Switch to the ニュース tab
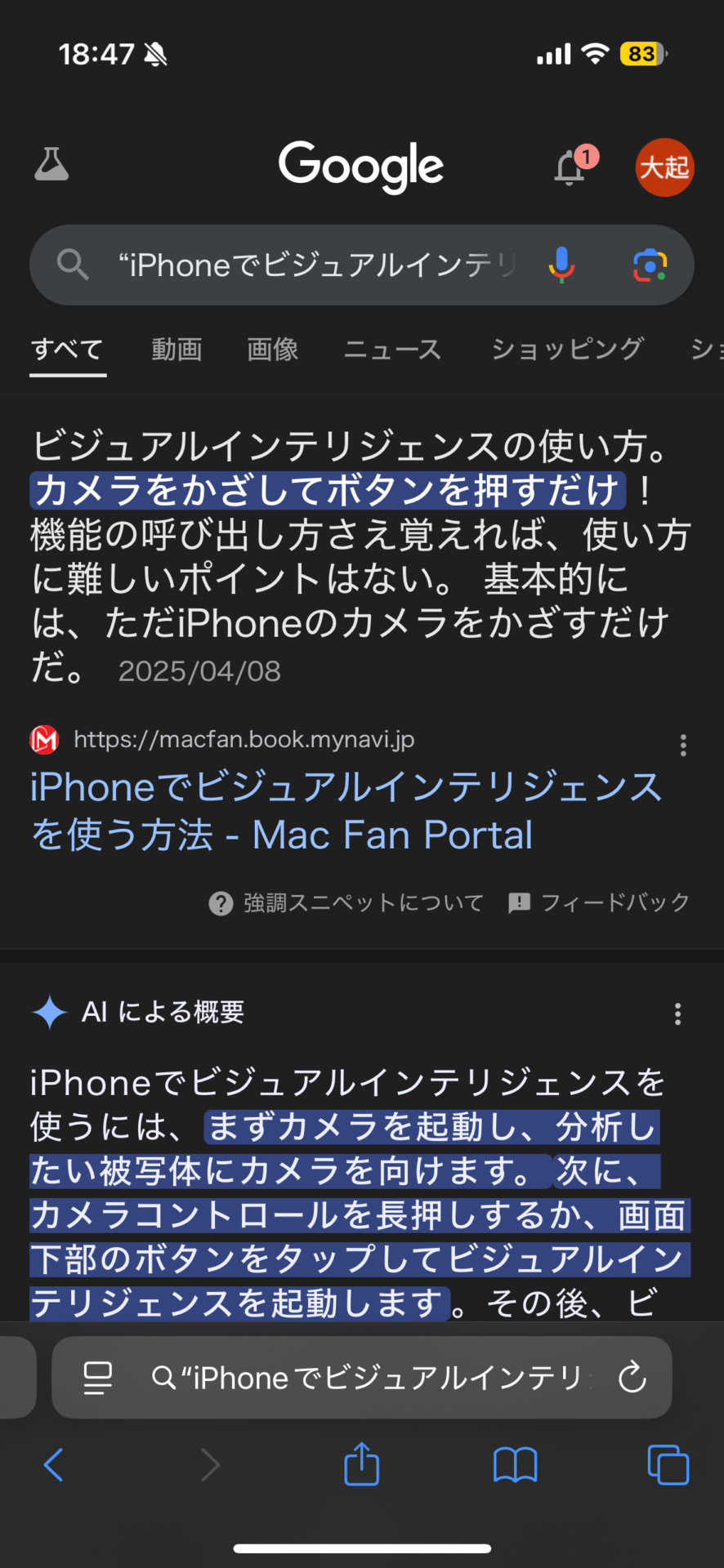Viewport: 724px width, 1568px height. click(x=393, y=350)
